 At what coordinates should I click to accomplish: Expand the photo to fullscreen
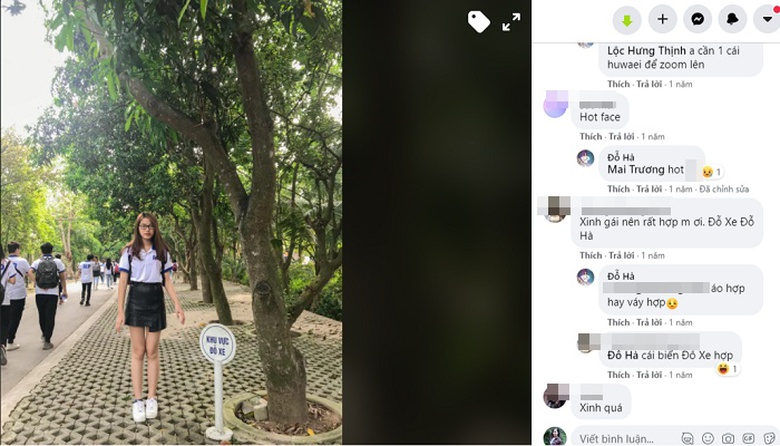tap(511, 21)
